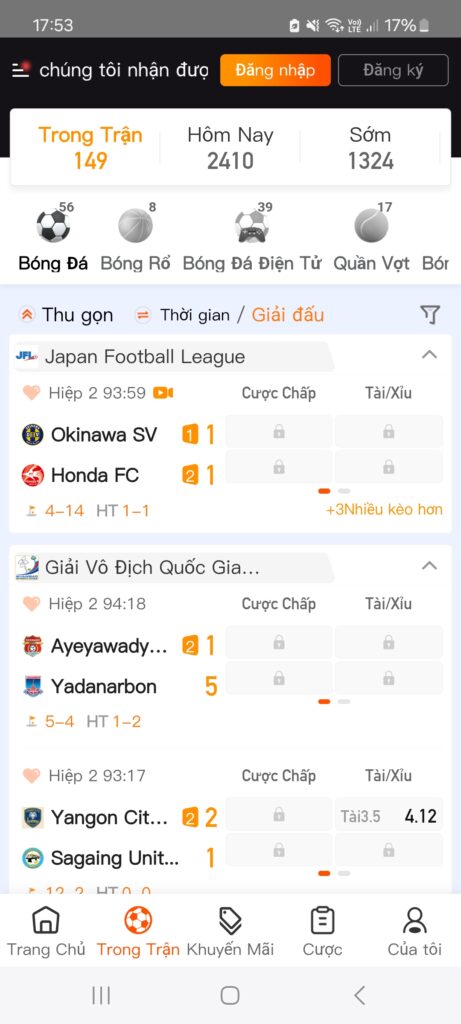
Task: Tap the Đăng nhập login button
Action: (x=275, y=70)
